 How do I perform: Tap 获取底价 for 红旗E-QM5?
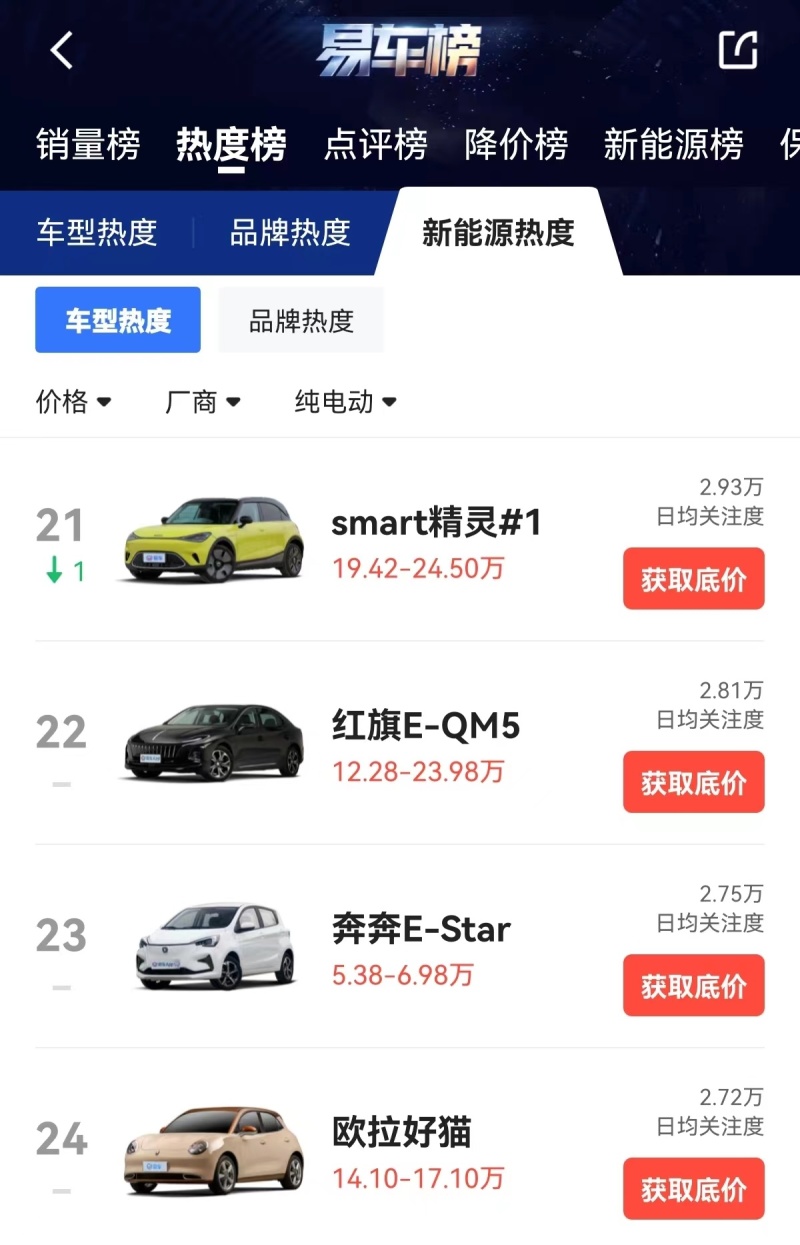pos(693,782)
